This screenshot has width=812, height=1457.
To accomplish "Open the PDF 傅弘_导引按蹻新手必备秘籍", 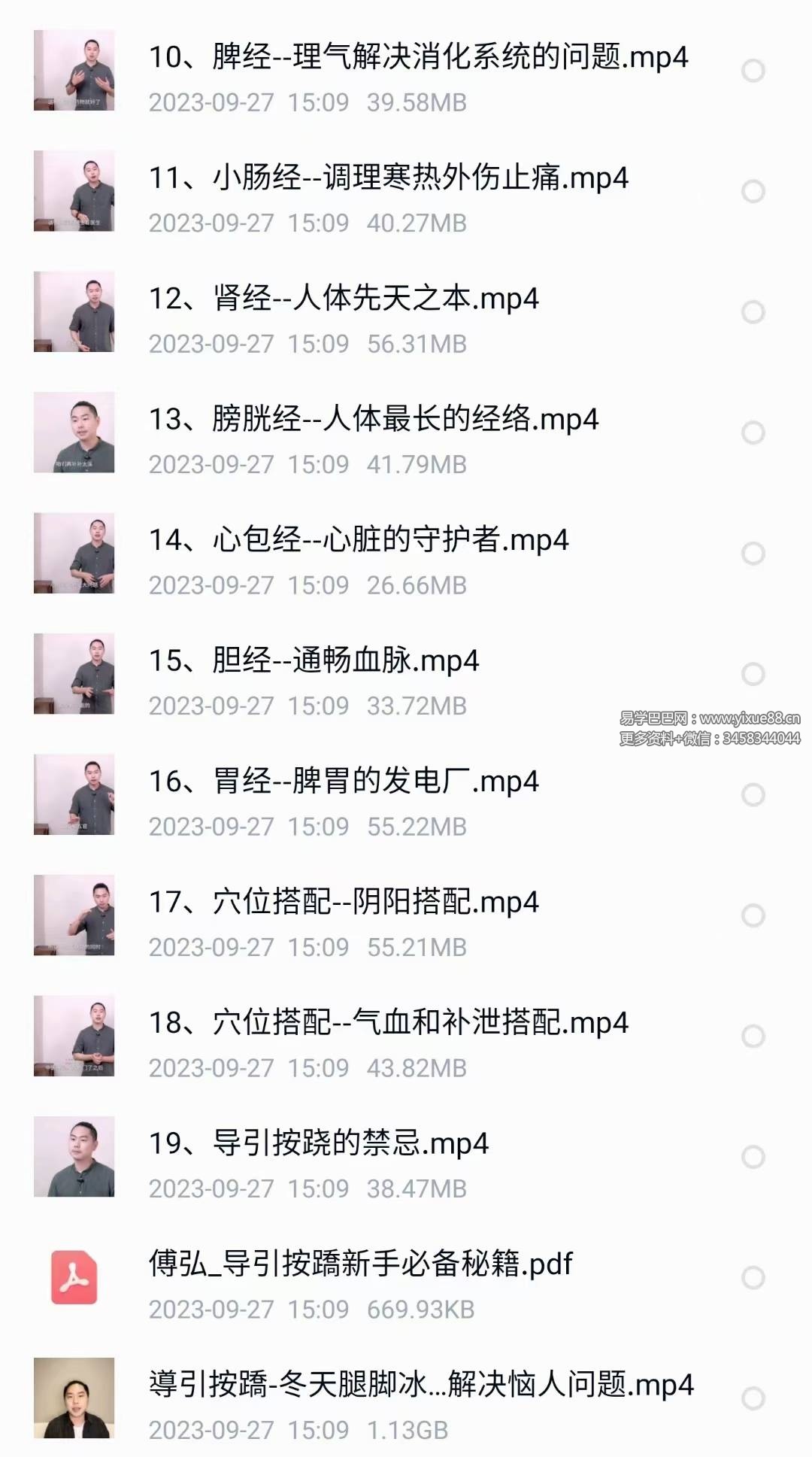I will [361, 1264].
